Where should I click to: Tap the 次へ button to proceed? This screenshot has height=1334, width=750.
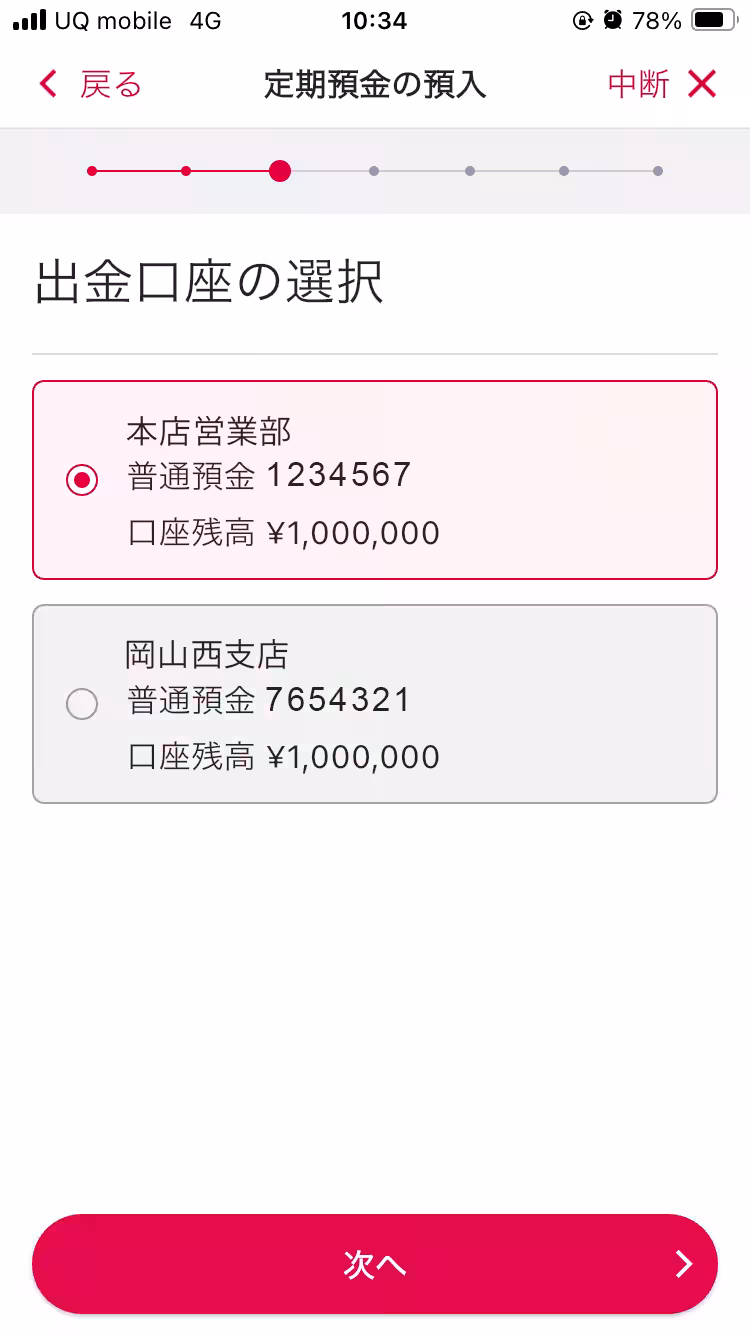(x=375, y=1263)
